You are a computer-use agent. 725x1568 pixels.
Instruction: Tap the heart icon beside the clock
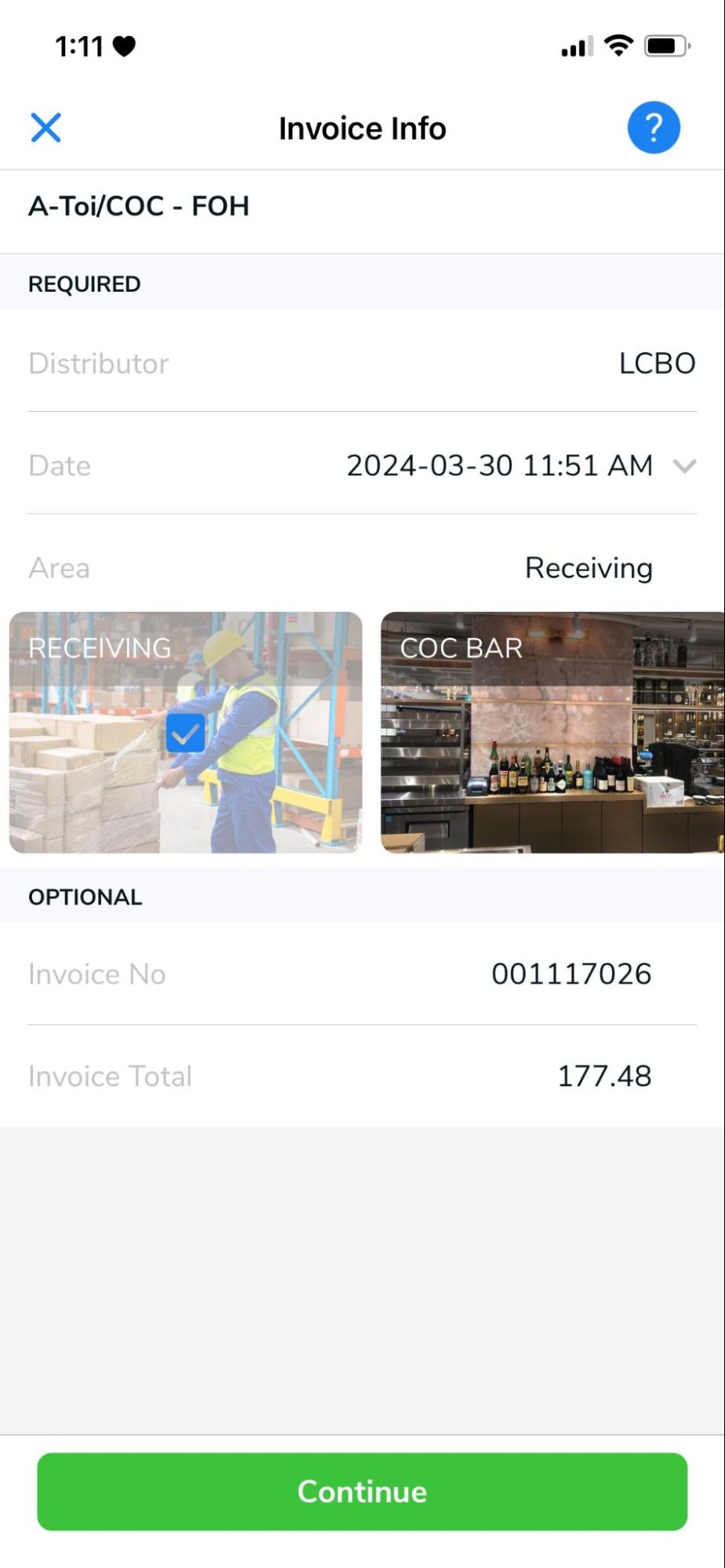click(x=122, y=45)
